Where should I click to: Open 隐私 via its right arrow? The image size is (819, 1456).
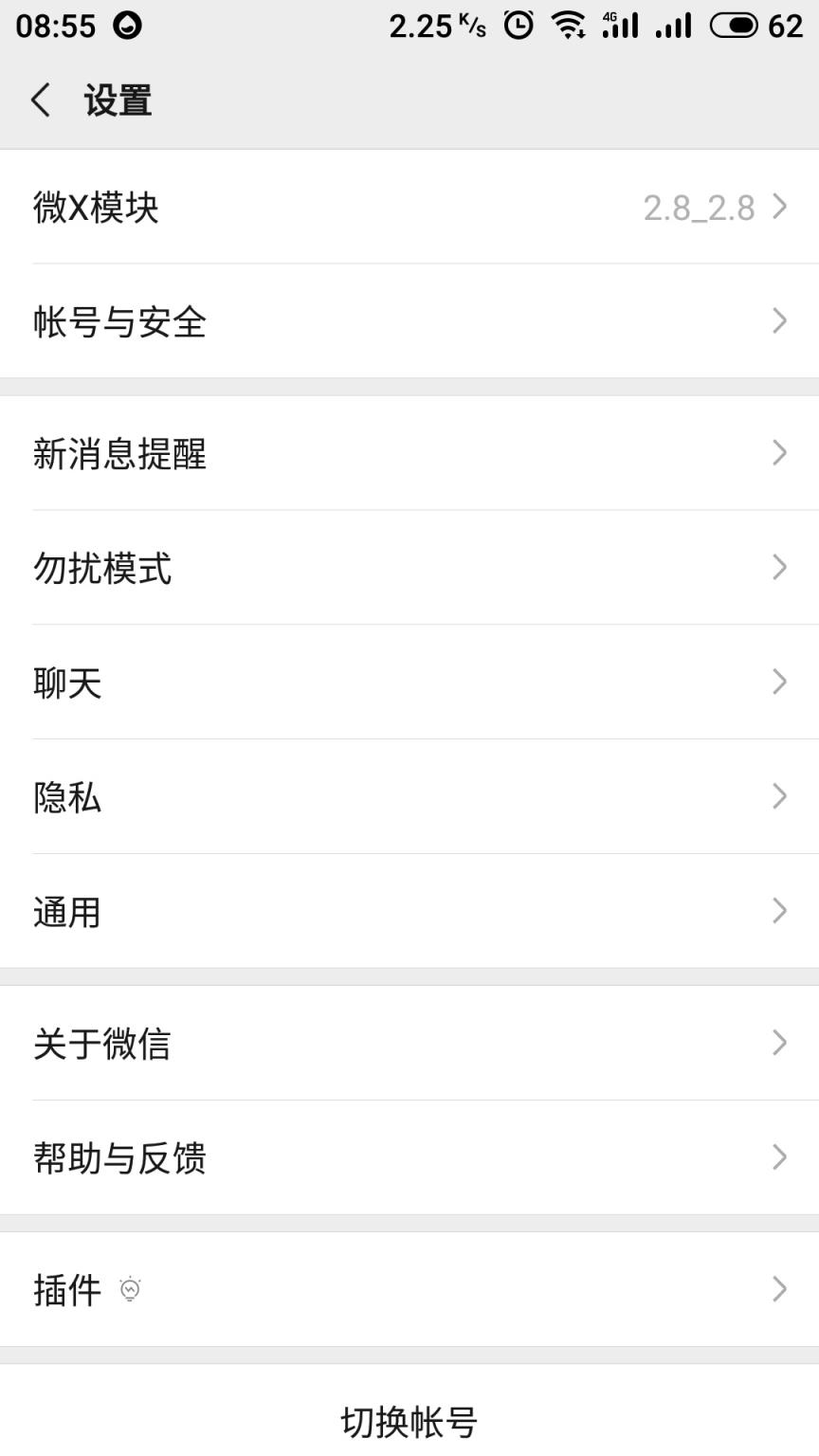coord(778,796)
